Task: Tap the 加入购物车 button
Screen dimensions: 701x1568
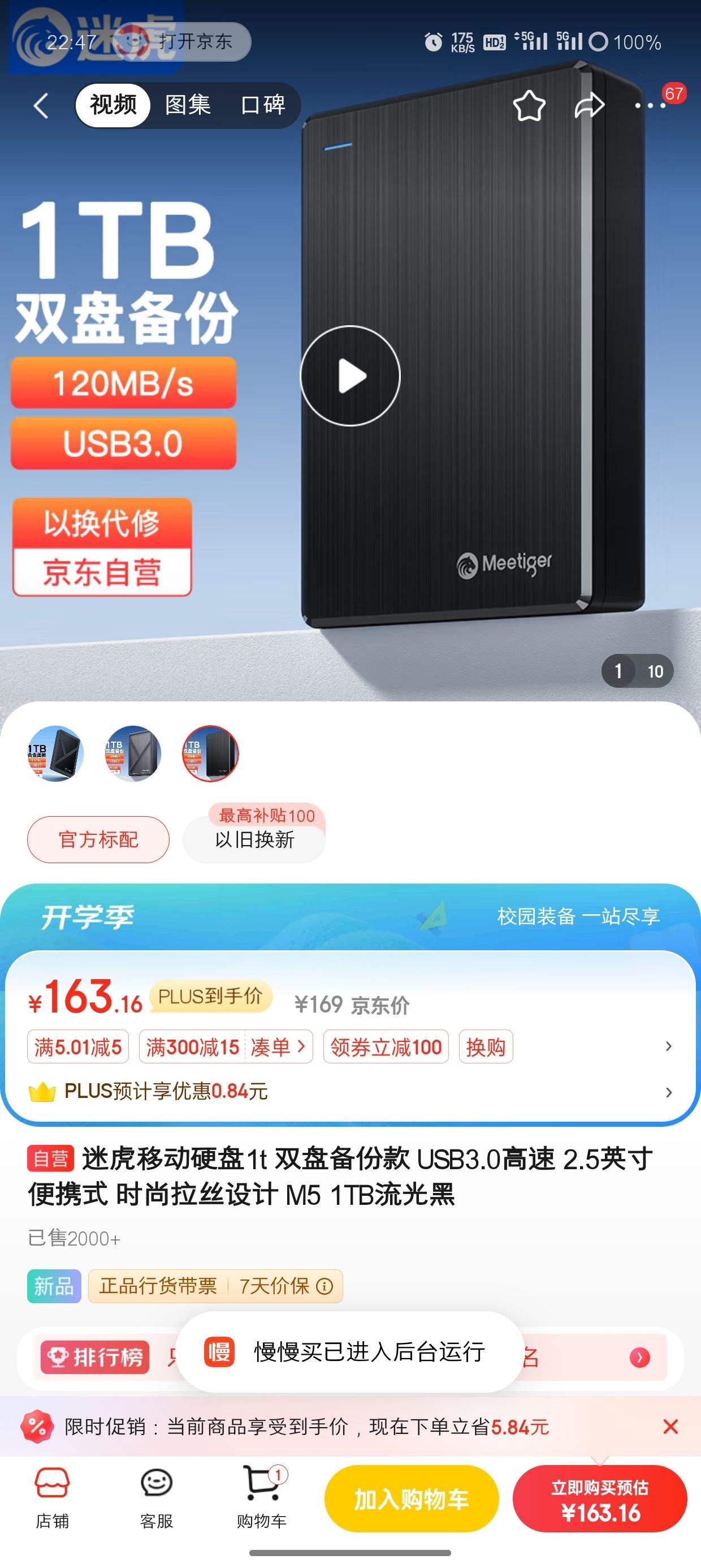Action: coord(411,1498)
